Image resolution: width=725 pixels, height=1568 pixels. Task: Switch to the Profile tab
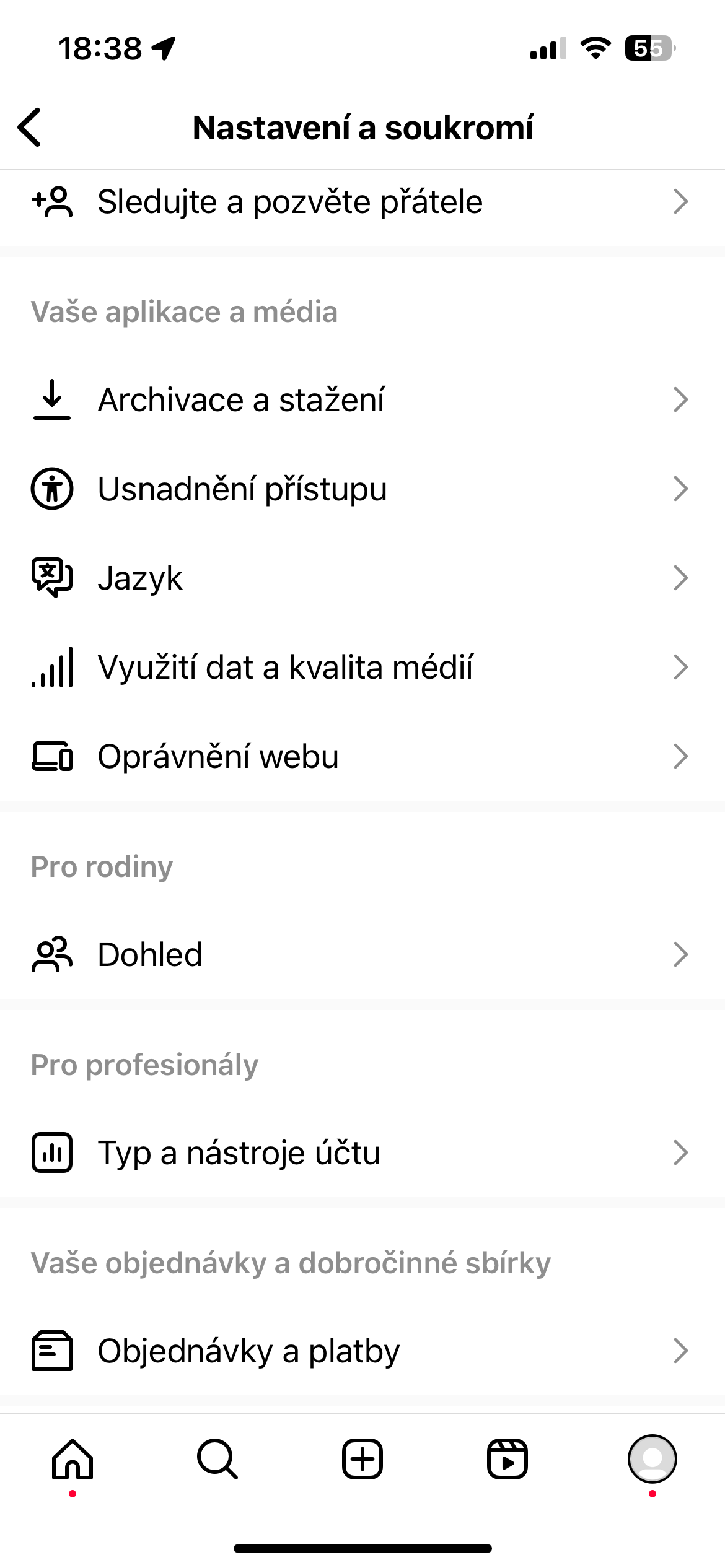pyautogui.click(x=652, y=1459)
